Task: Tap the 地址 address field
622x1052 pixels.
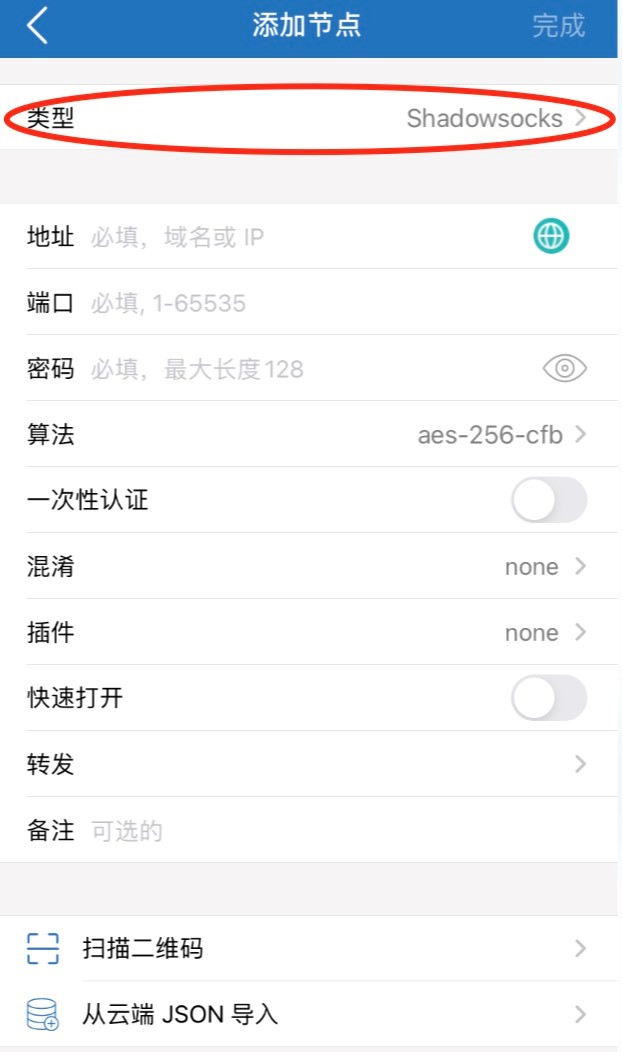Action: [309, 236]
